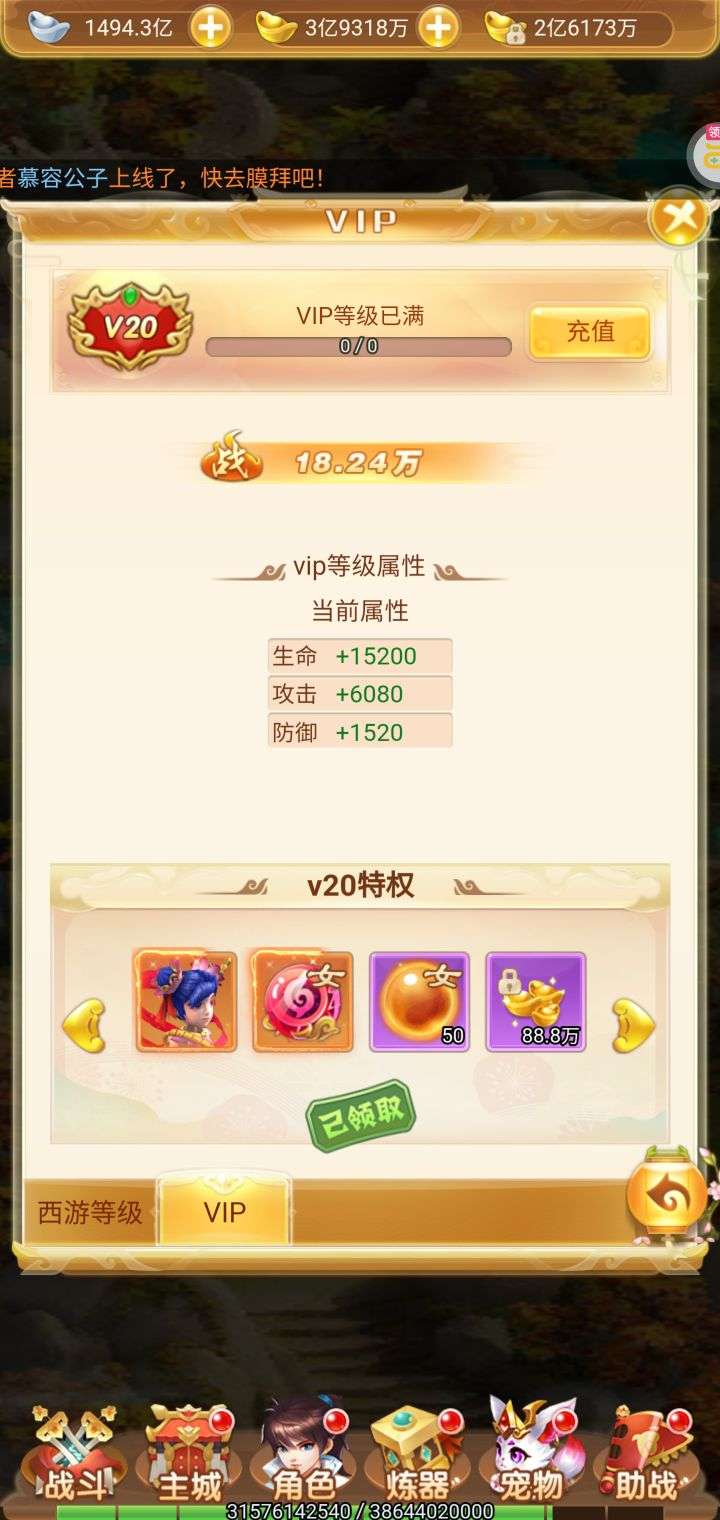Show next VIP privilege page
720x1520 pixels.
[x=633, y=1026]
